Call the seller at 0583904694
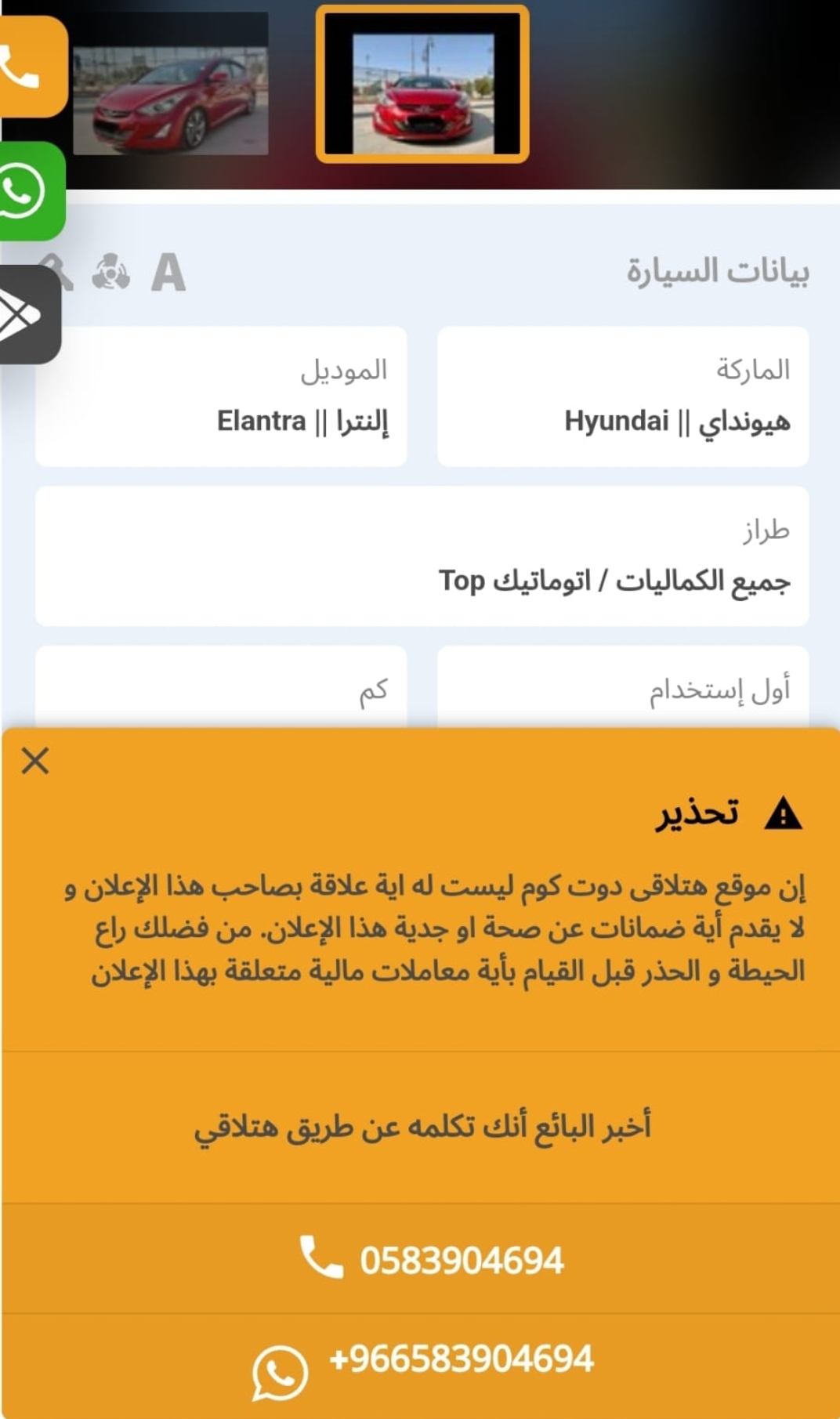The image size is (840, 1419). click(422, 1259)
